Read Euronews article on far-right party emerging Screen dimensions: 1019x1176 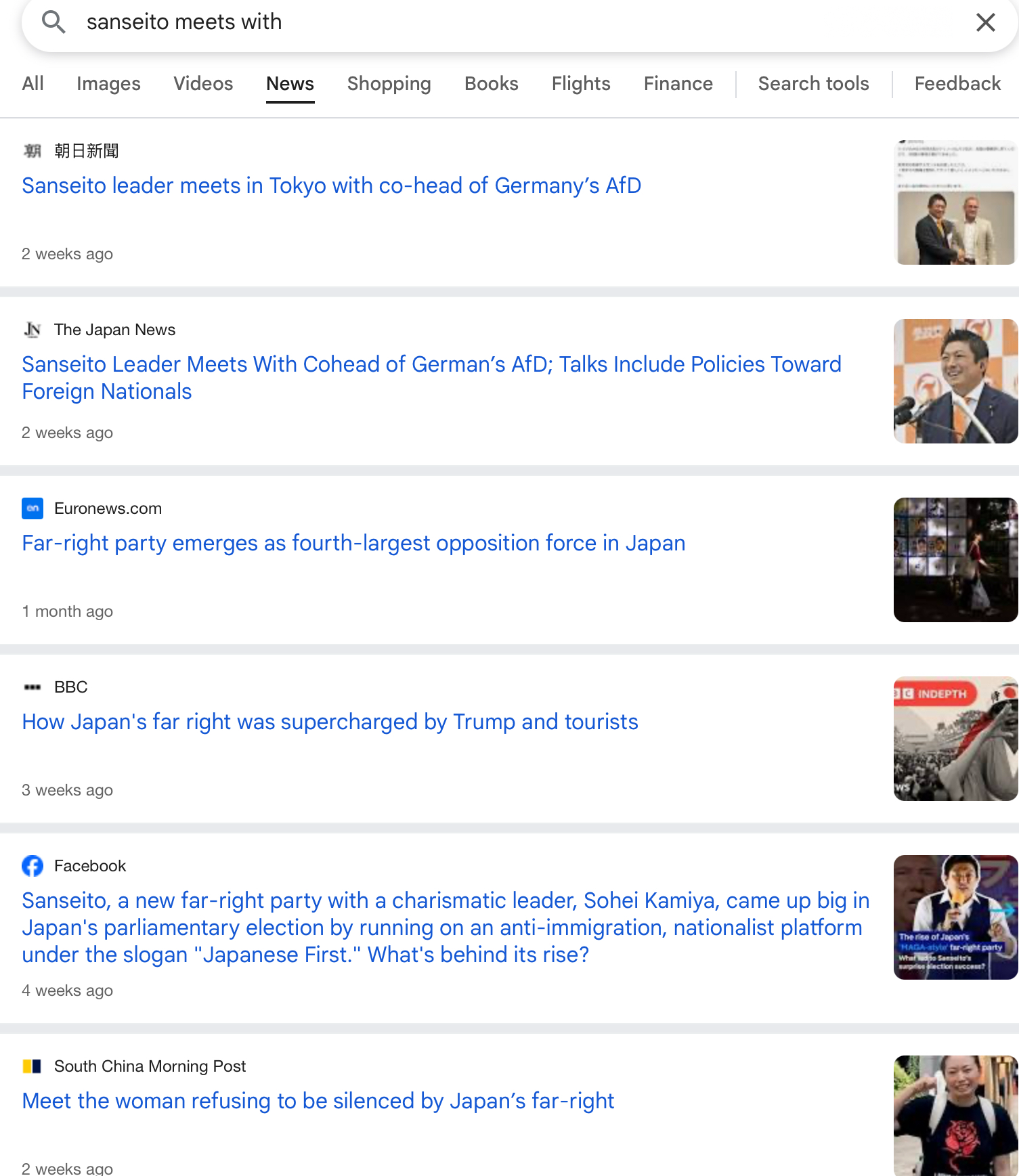353,543
